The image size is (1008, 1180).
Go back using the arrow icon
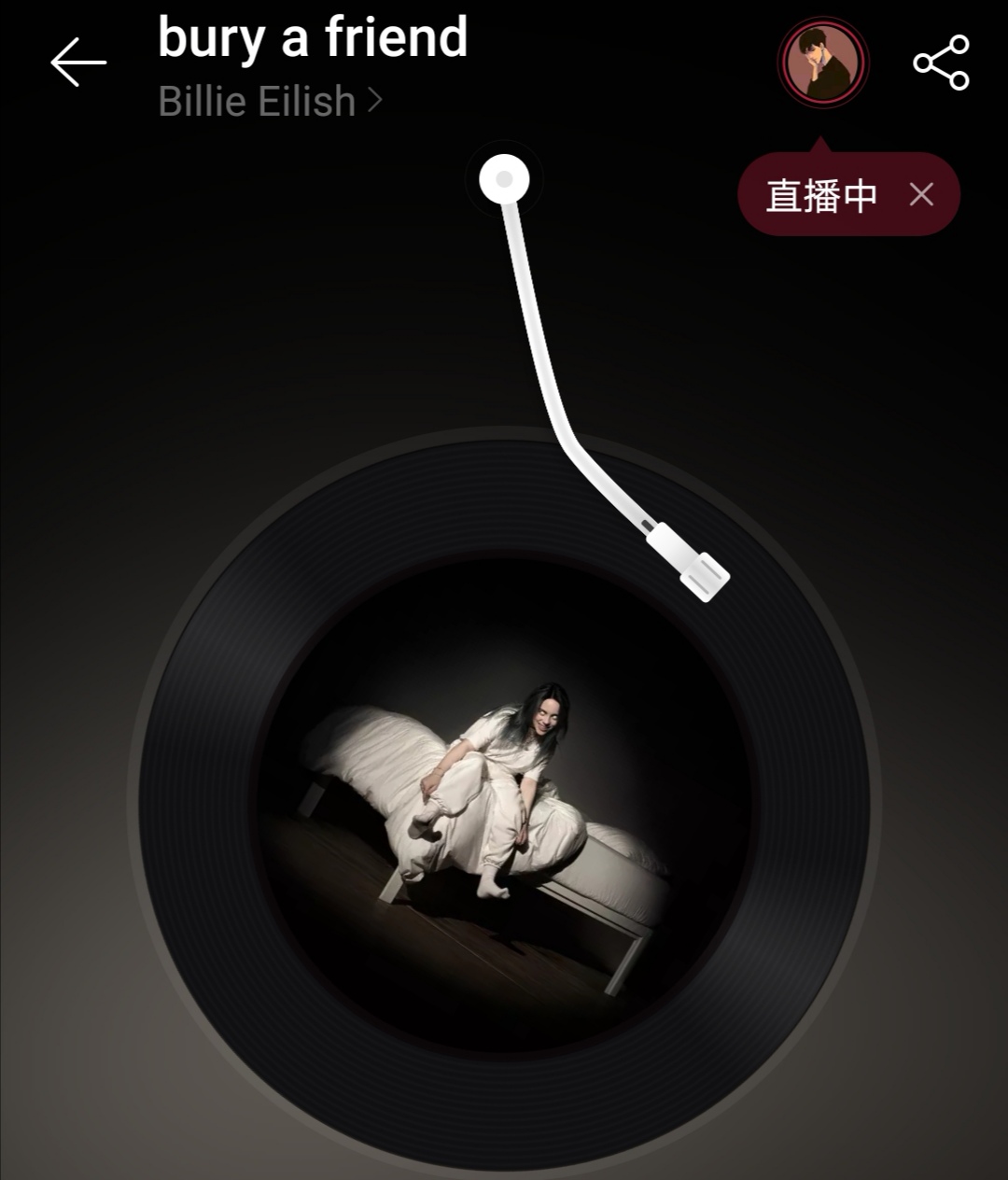click(78, 63)
